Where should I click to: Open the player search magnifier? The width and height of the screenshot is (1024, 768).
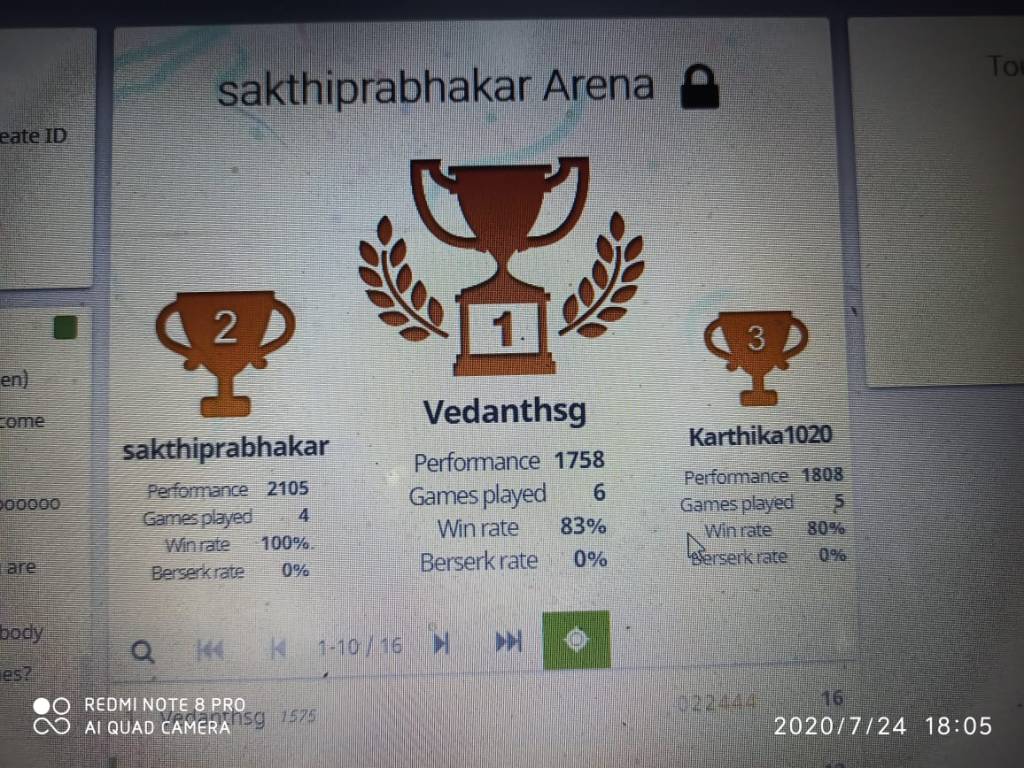143,652
